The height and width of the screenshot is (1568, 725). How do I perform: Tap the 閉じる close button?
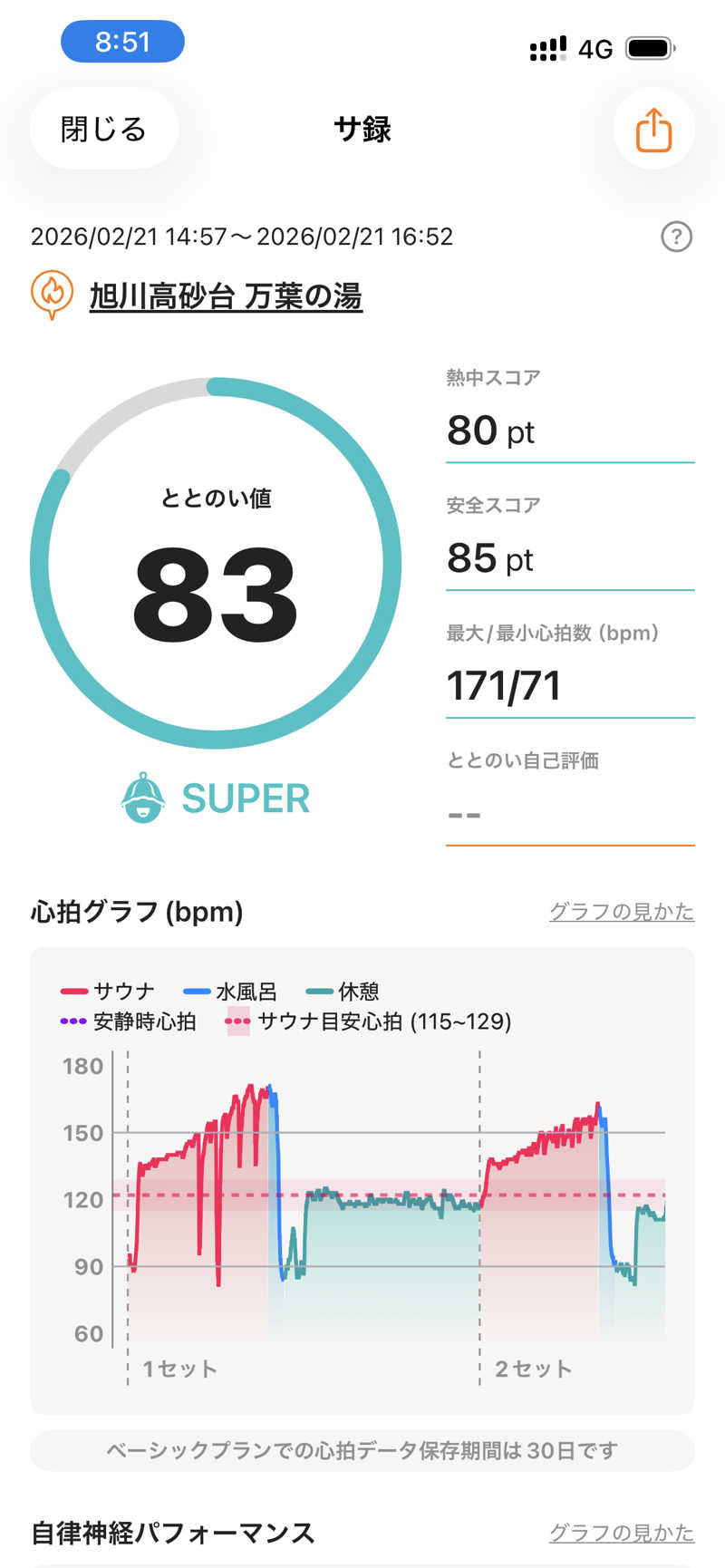pos(103,130)
